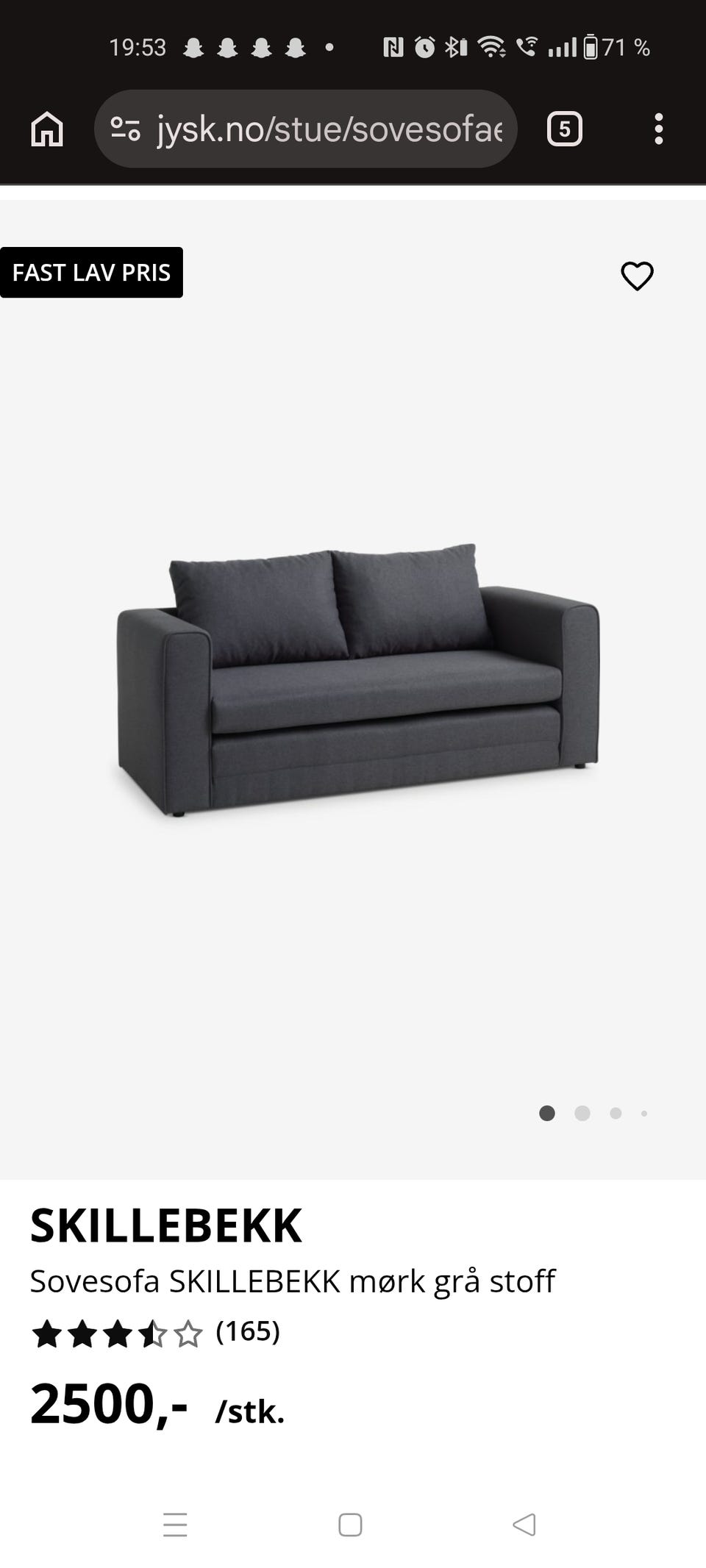
Task: Open the browser overflow menu
Action: tap(658, 129)
